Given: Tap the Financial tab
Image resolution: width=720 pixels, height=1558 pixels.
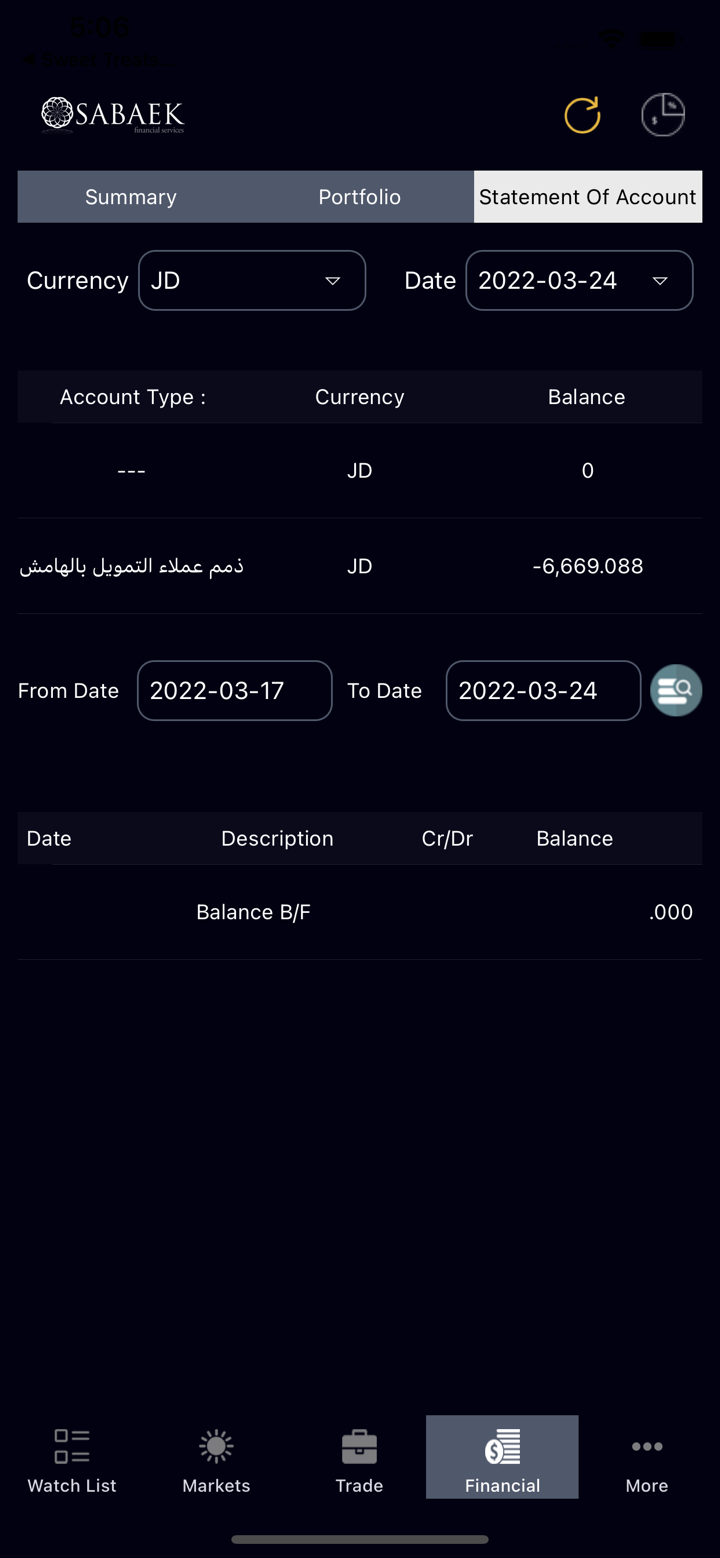Looking at the screenshot, I should click(502, 1459).
